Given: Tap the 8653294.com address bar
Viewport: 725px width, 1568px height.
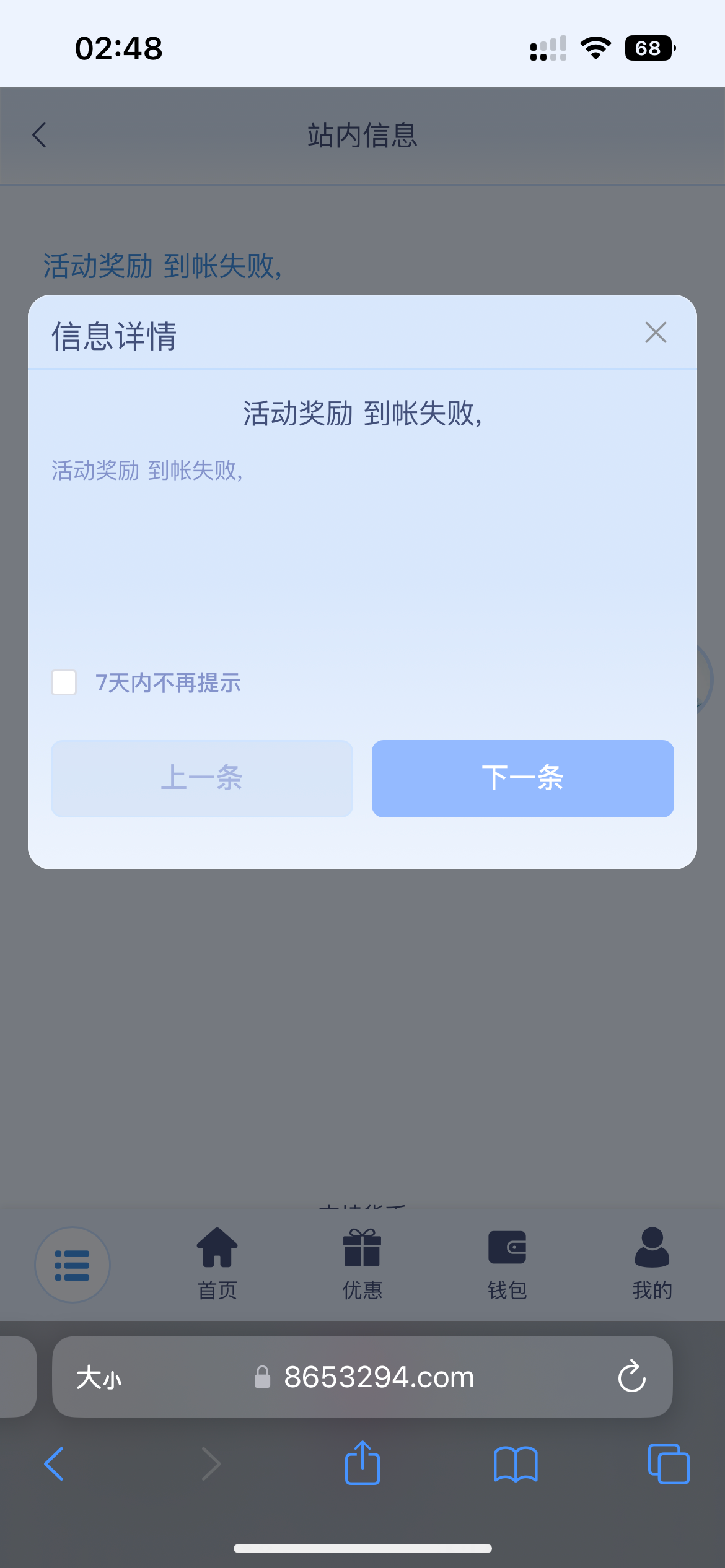Looking at the screenshot, I should (364, 1377).
